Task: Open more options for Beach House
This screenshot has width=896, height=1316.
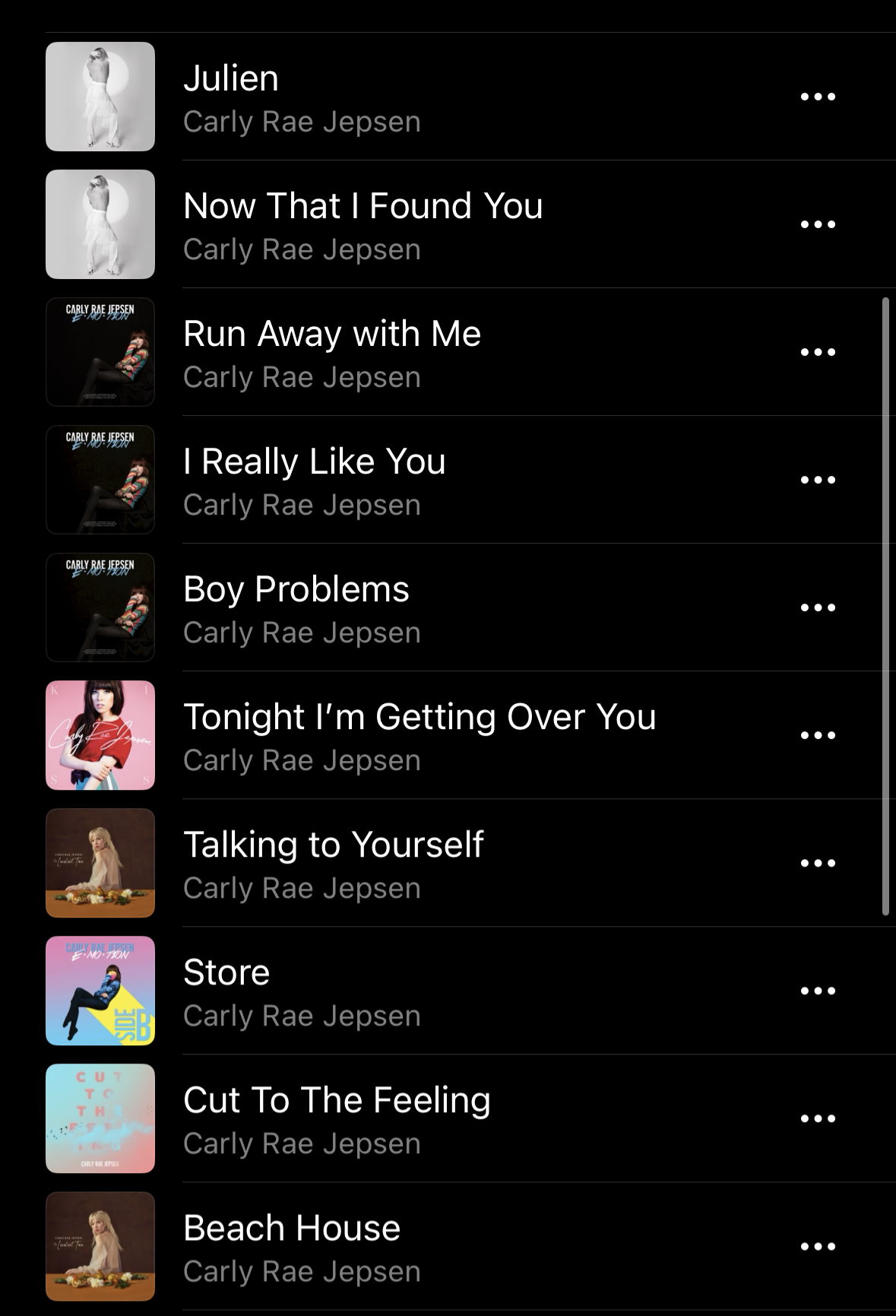Action: (x=818, y=1246)
